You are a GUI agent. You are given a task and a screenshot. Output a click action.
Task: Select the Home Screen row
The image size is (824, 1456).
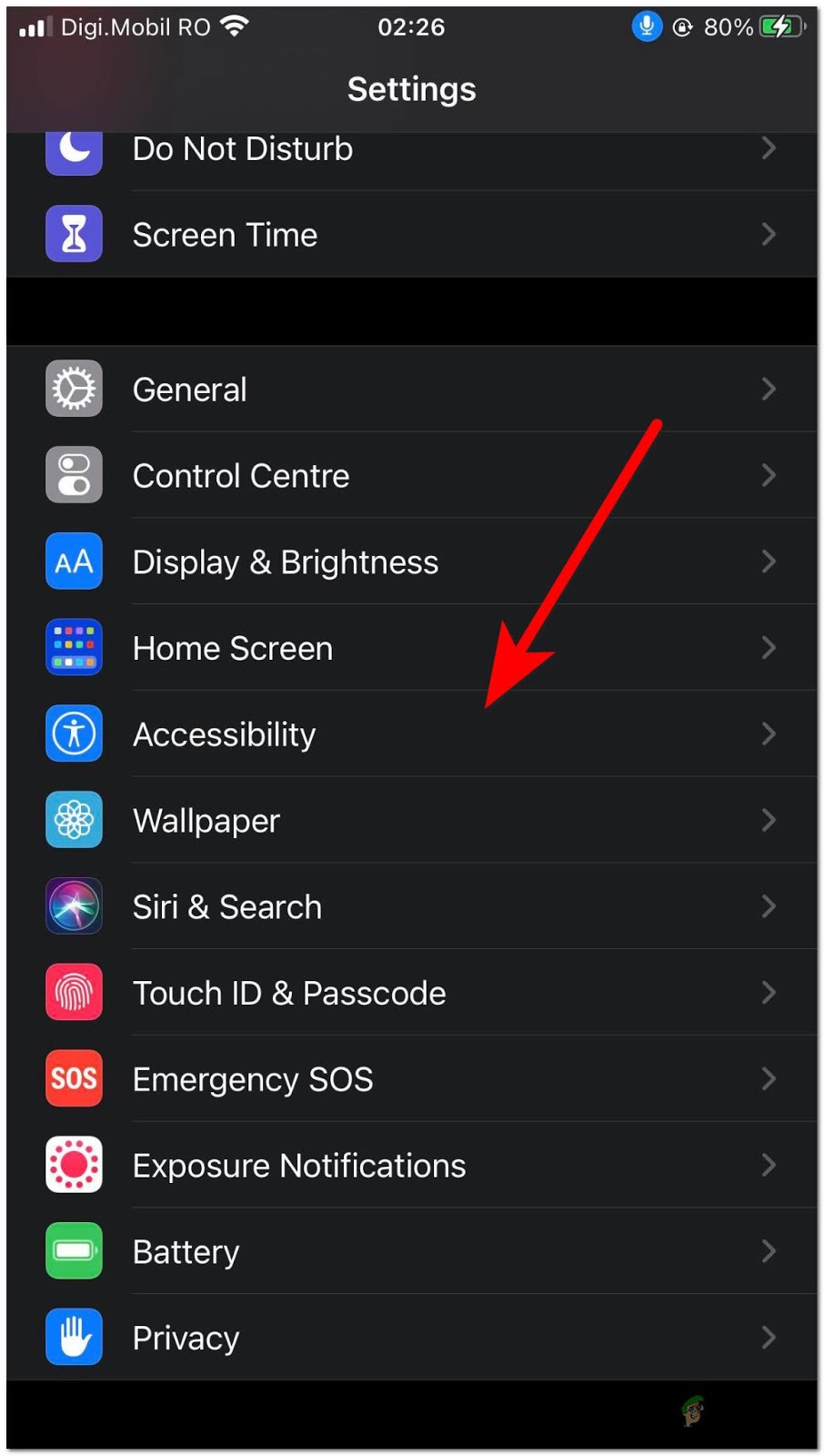(x=411, y=649)
